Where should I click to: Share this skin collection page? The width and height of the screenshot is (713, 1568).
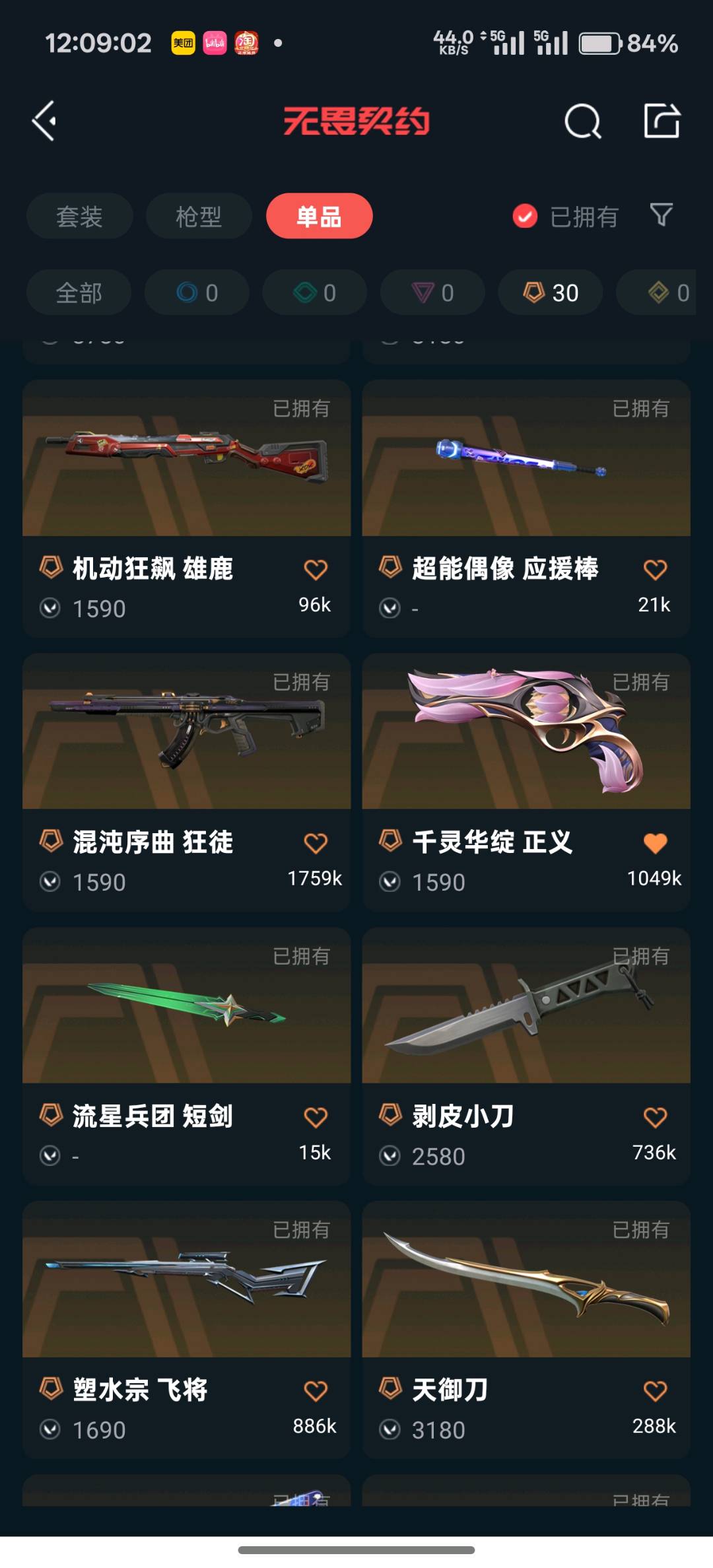(x=662, y=121)
